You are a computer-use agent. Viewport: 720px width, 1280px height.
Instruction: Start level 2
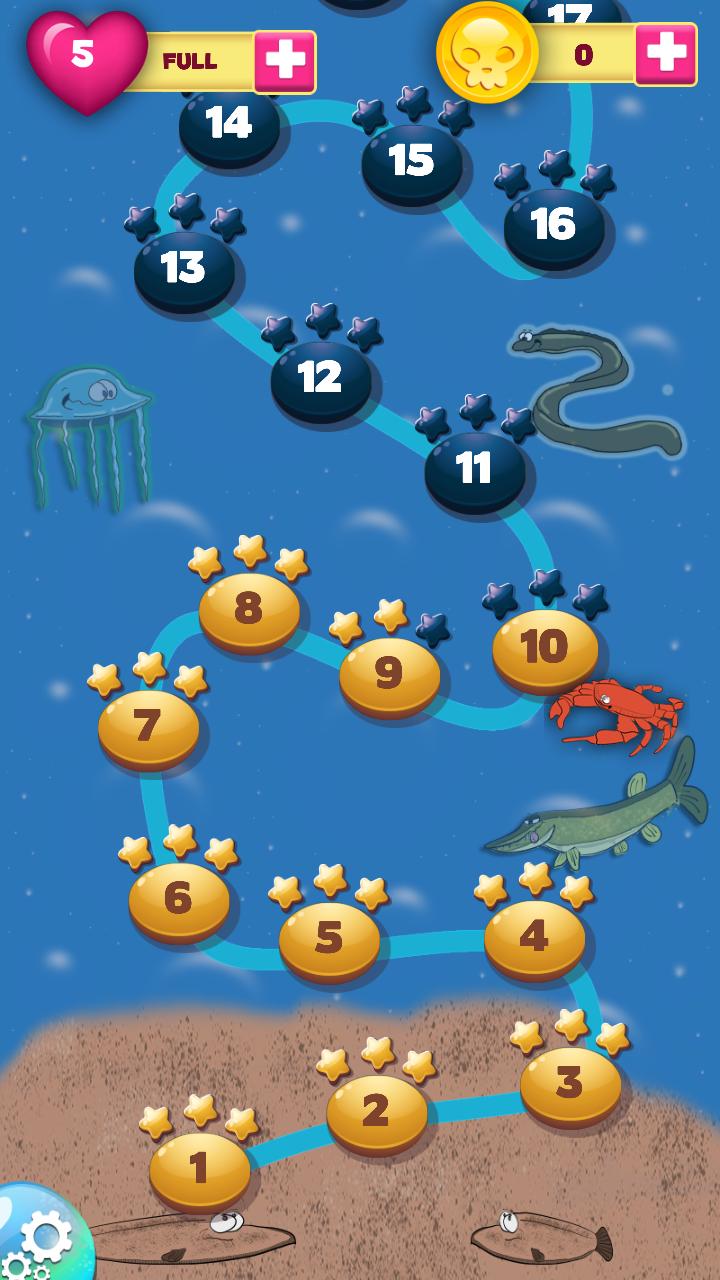pyautogui.click(x=376, y=1111)
